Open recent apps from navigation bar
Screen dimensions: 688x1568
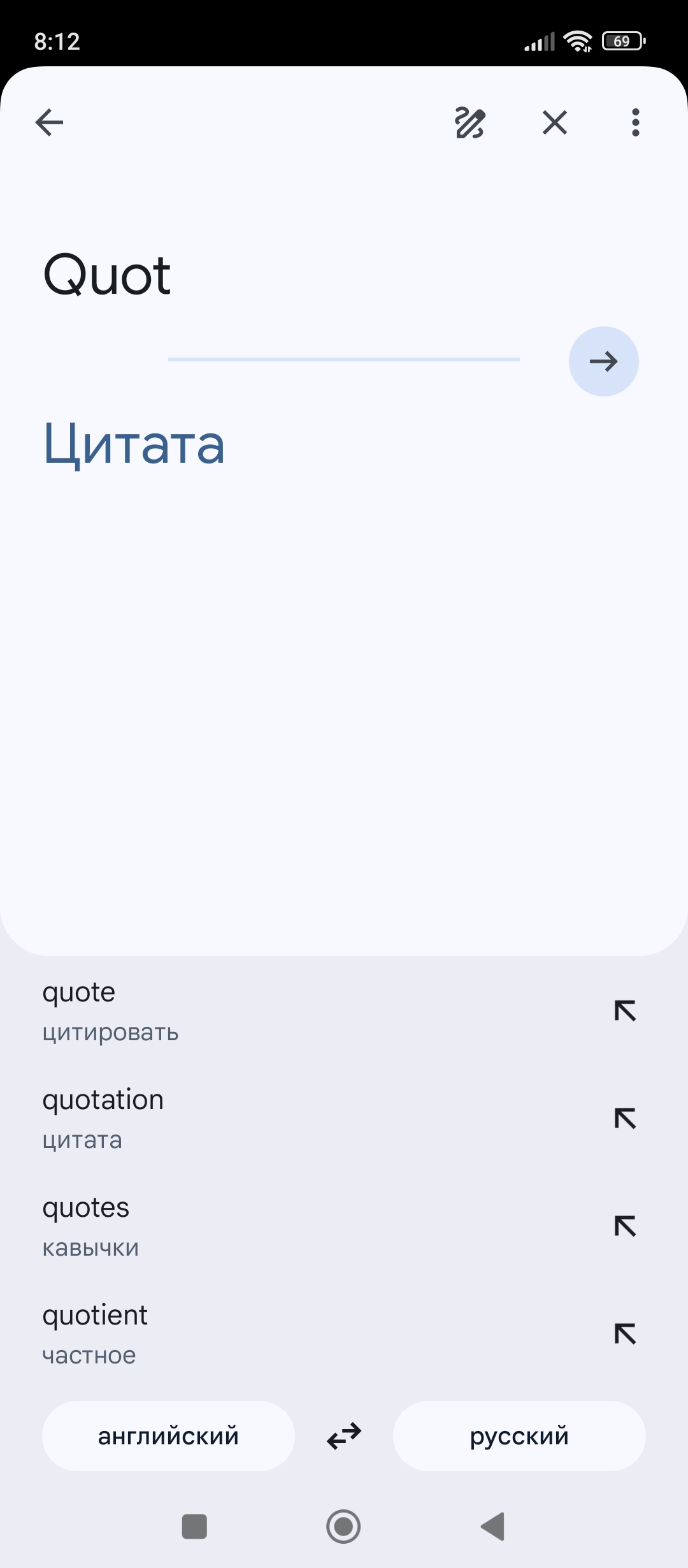pos(194,1527)
